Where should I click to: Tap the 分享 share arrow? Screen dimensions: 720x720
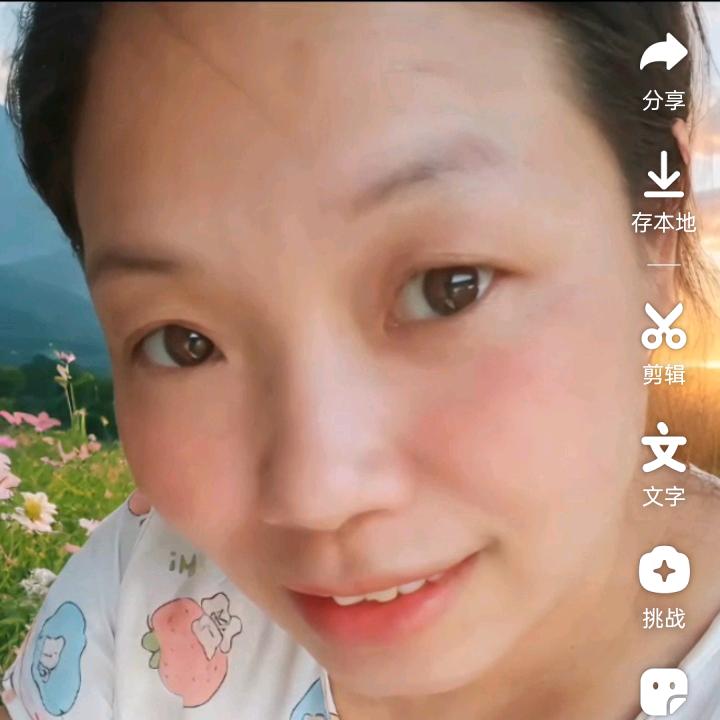point(664,54)
